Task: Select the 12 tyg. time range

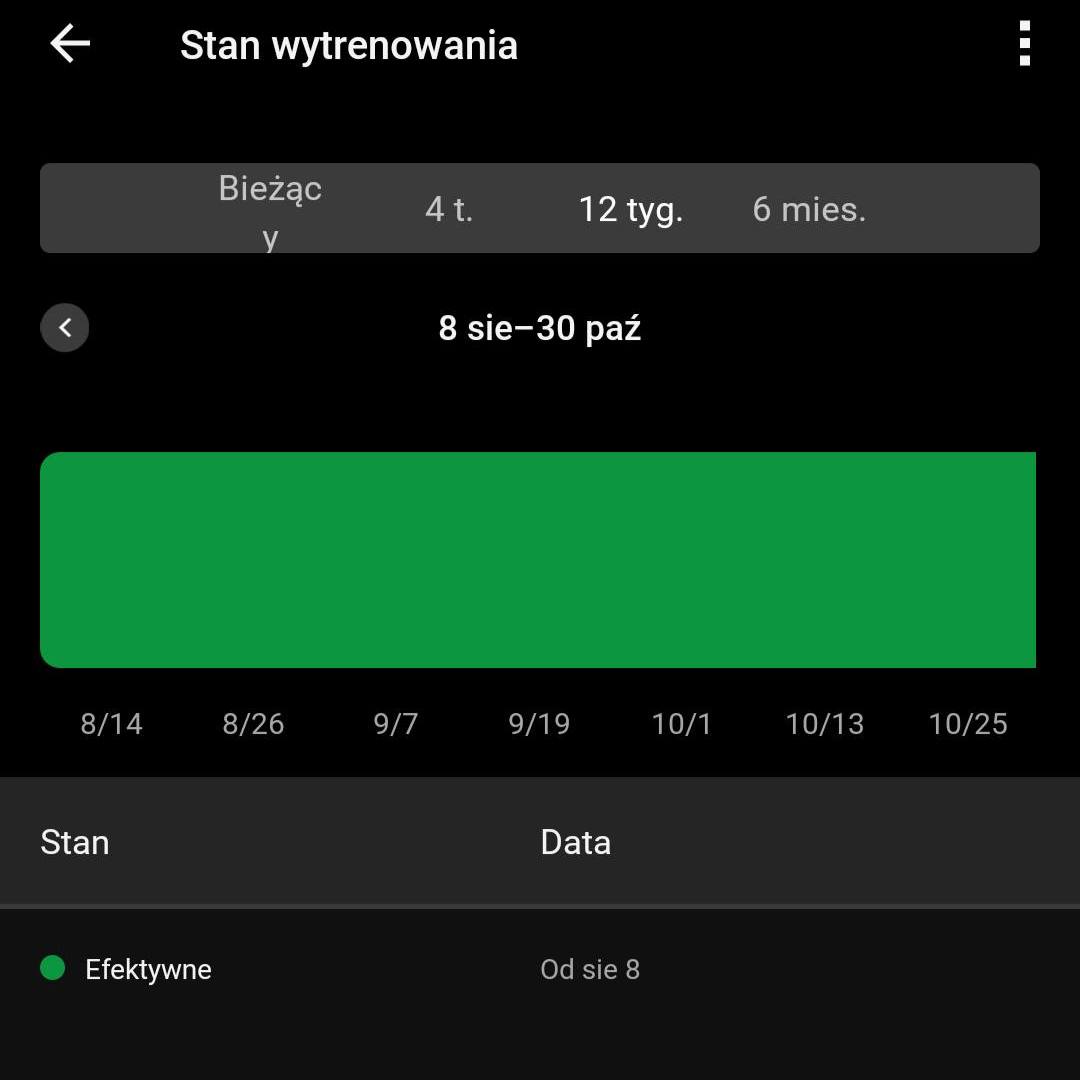Action: click(x=630, y=210)
